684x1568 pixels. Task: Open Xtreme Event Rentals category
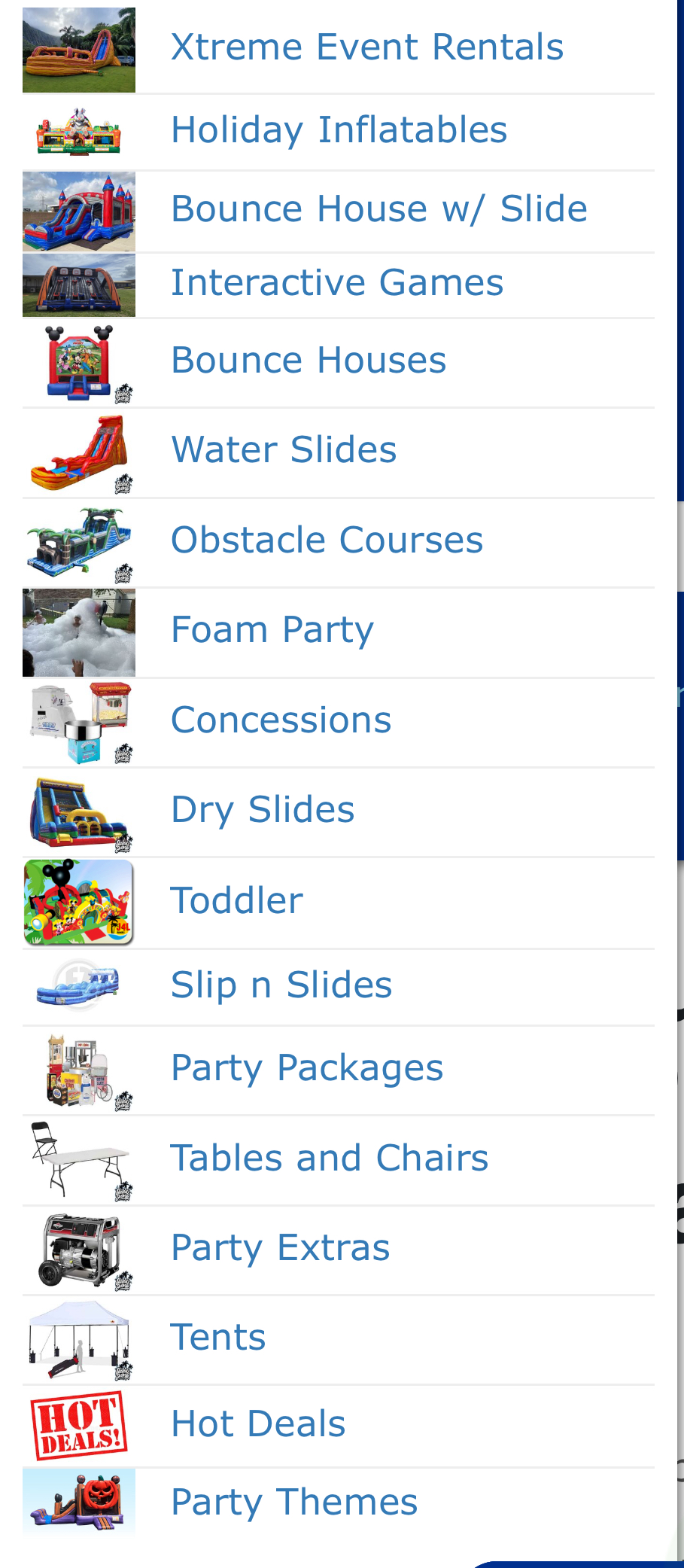click(x=366, y=47)
